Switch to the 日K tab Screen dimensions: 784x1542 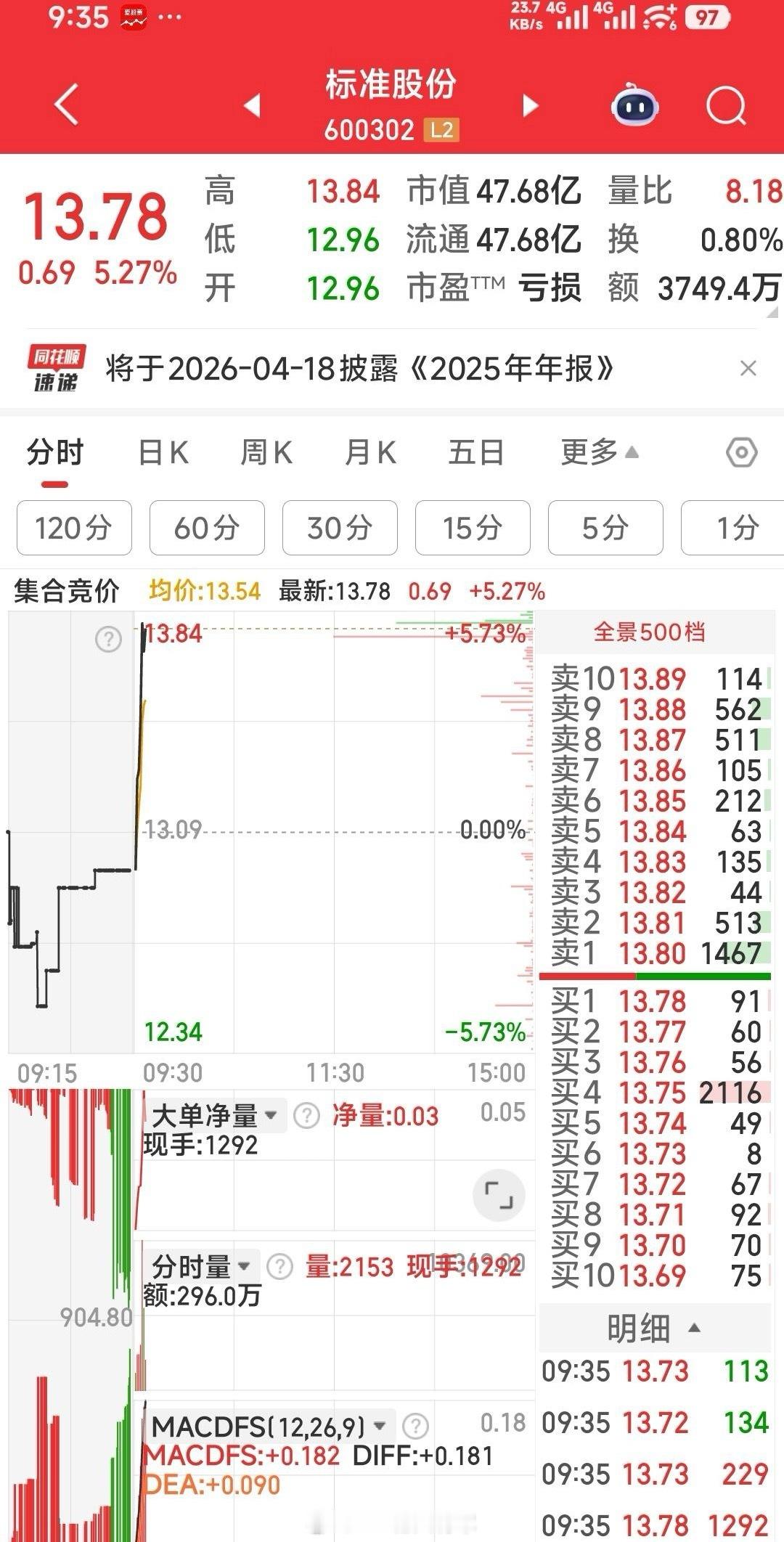point(163,451)
